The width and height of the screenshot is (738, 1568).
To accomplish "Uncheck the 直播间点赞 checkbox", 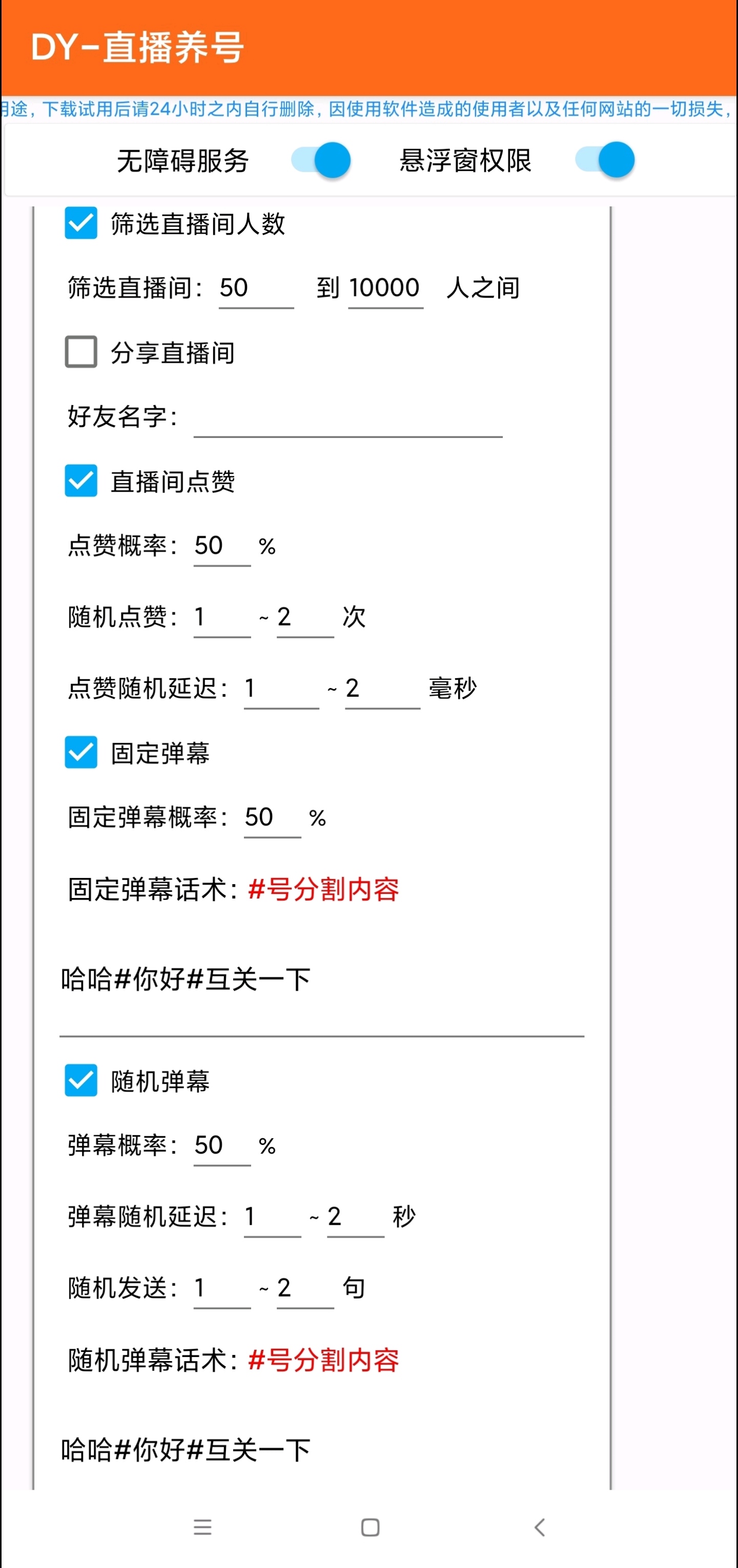I will click(81, 481).
